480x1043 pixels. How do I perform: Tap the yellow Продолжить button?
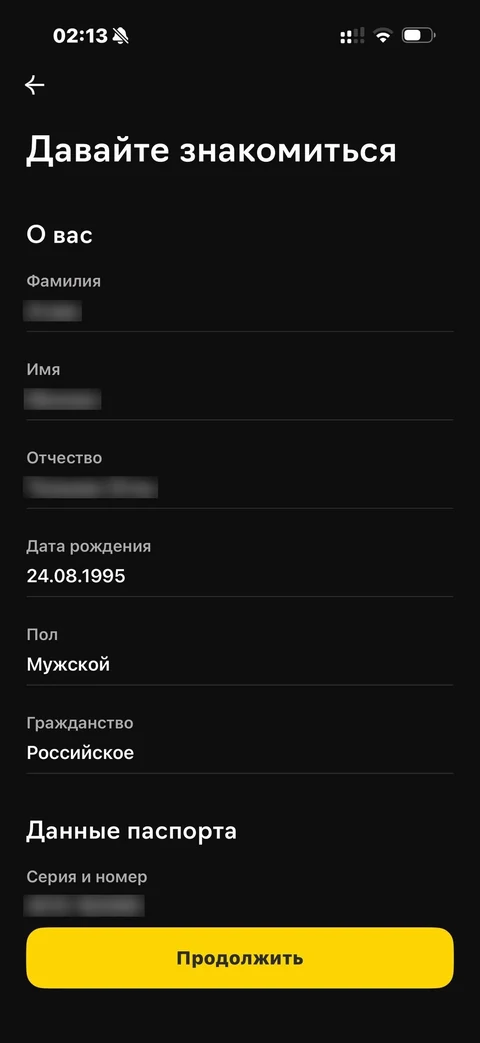(239, 958)
